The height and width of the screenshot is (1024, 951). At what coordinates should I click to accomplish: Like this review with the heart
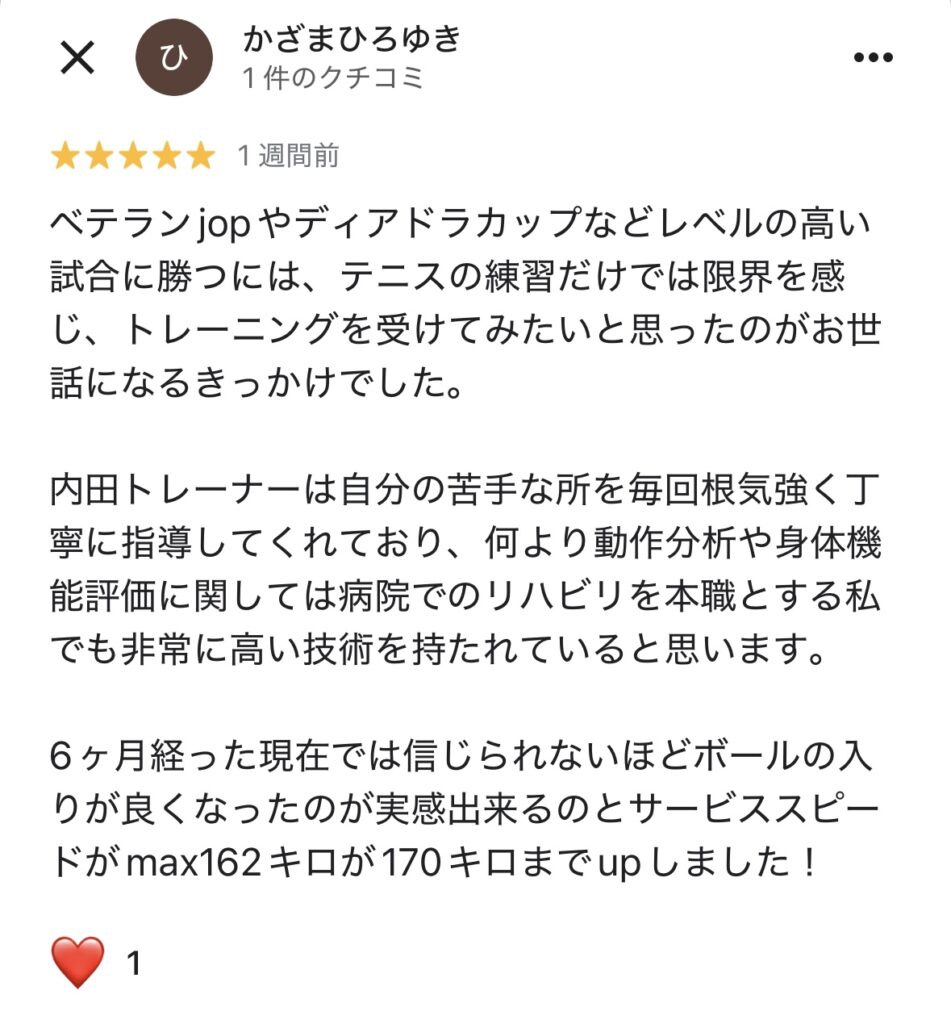[77, 962]
